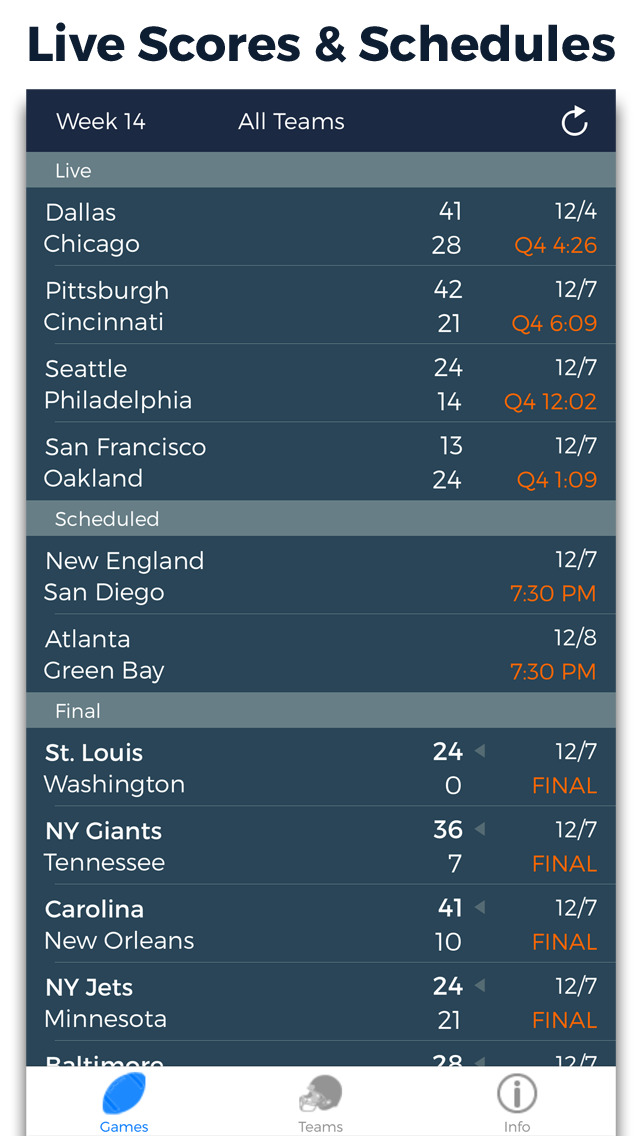Open the Week 14 selector

[101, 122]
